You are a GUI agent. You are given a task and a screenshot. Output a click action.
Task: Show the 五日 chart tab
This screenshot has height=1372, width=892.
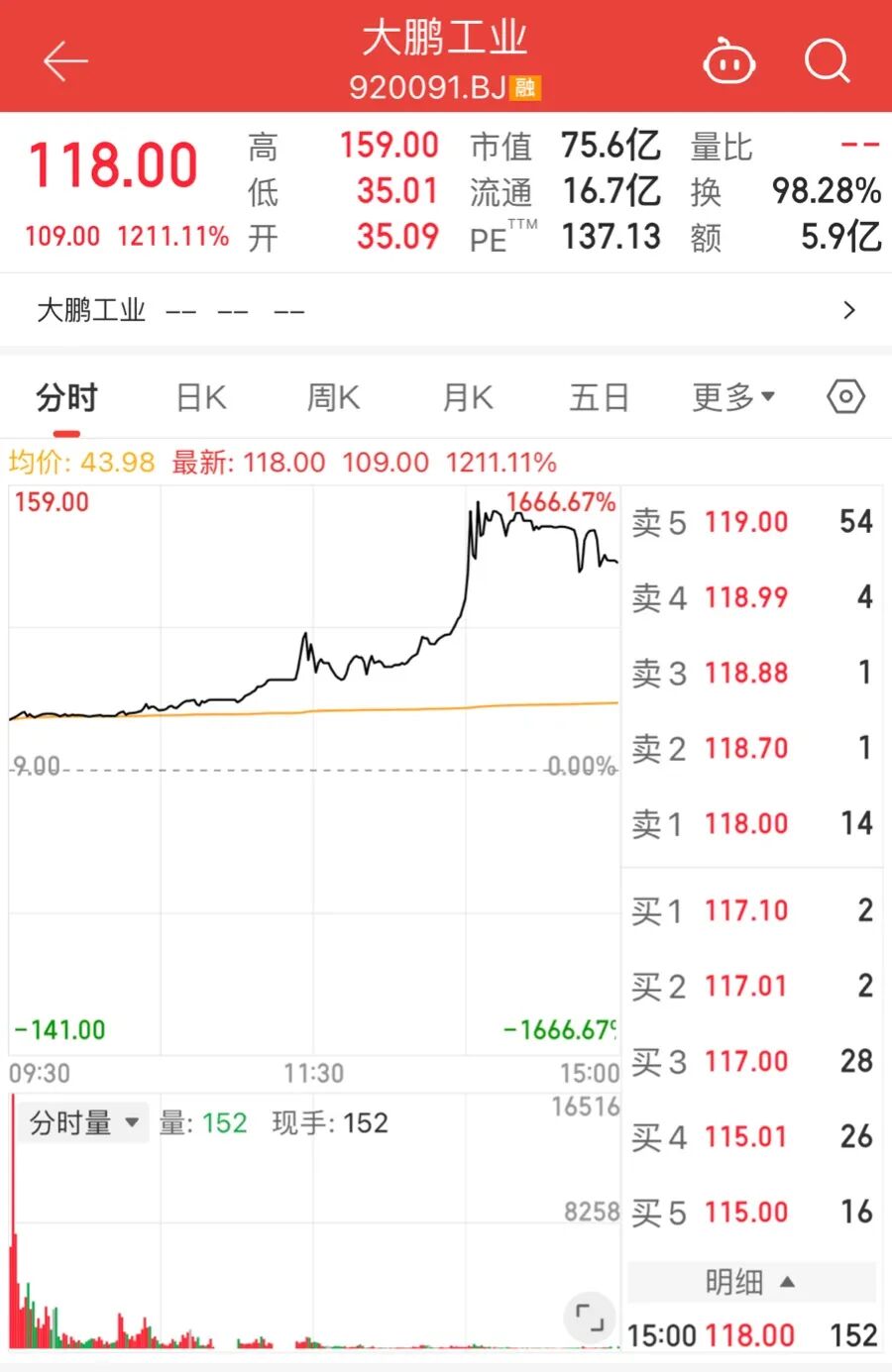(600, 398)
